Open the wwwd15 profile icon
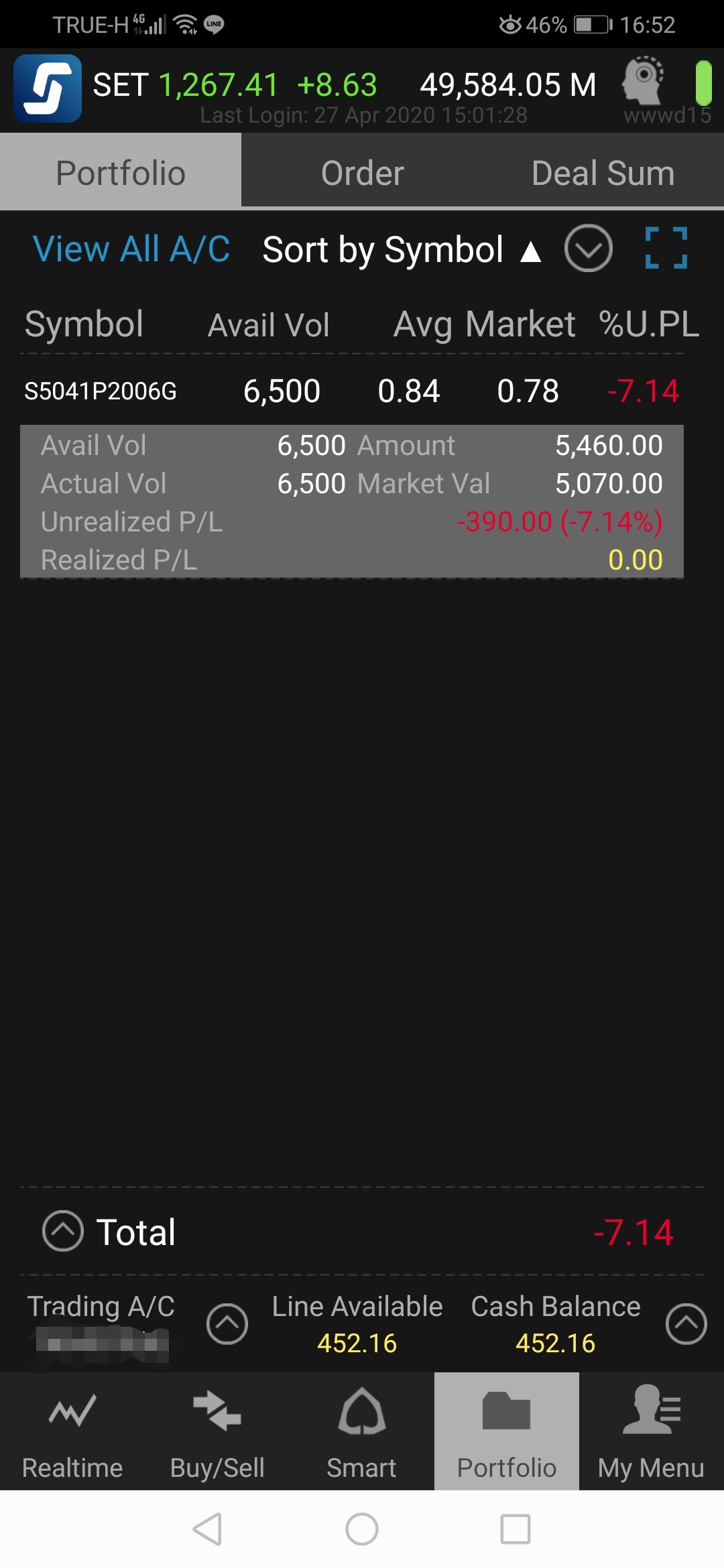 coord(643,82)
